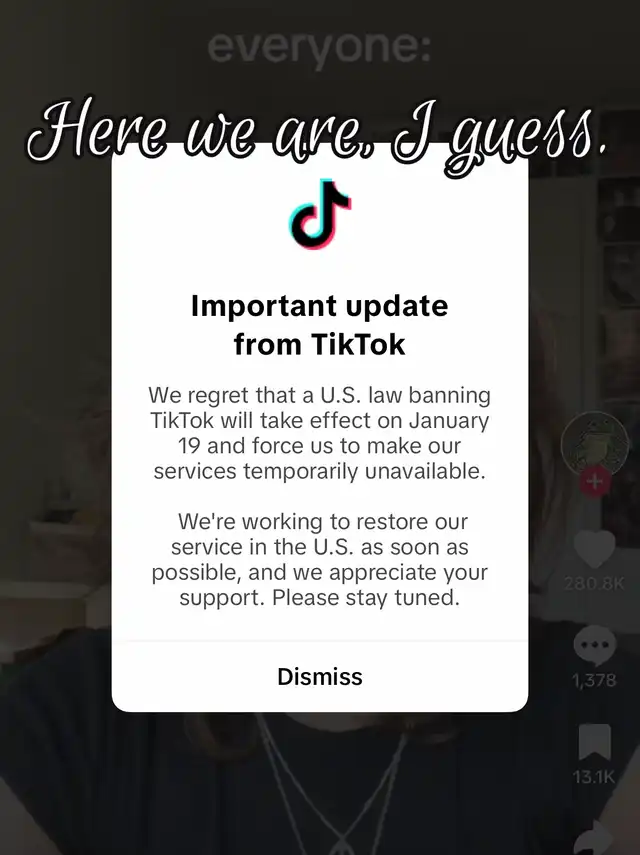Open the comments with 1,378 replies
Screen dimensions: 640x855
(595, 646)
